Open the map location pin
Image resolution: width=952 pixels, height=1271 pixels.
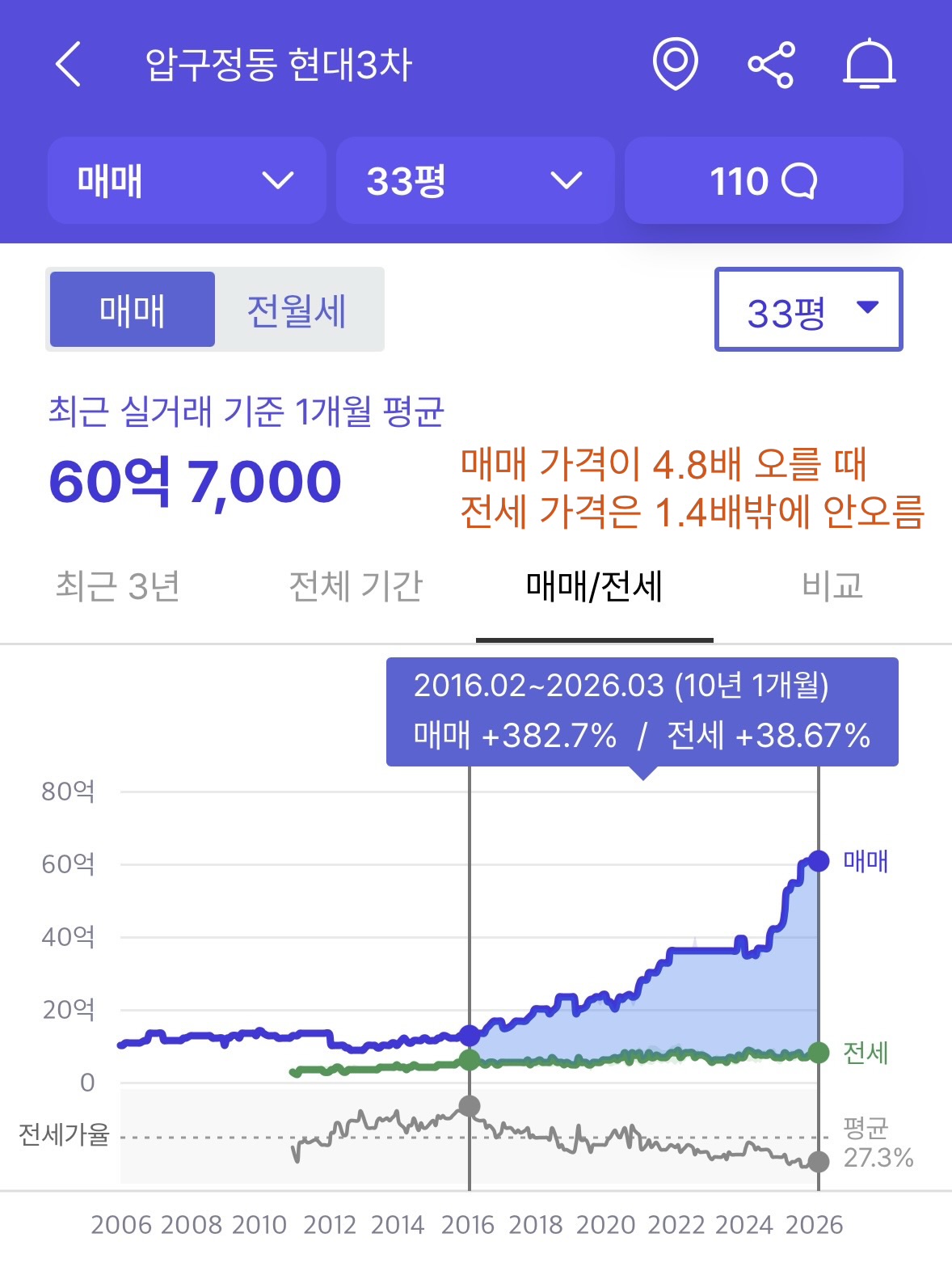(x=675, y=64)
